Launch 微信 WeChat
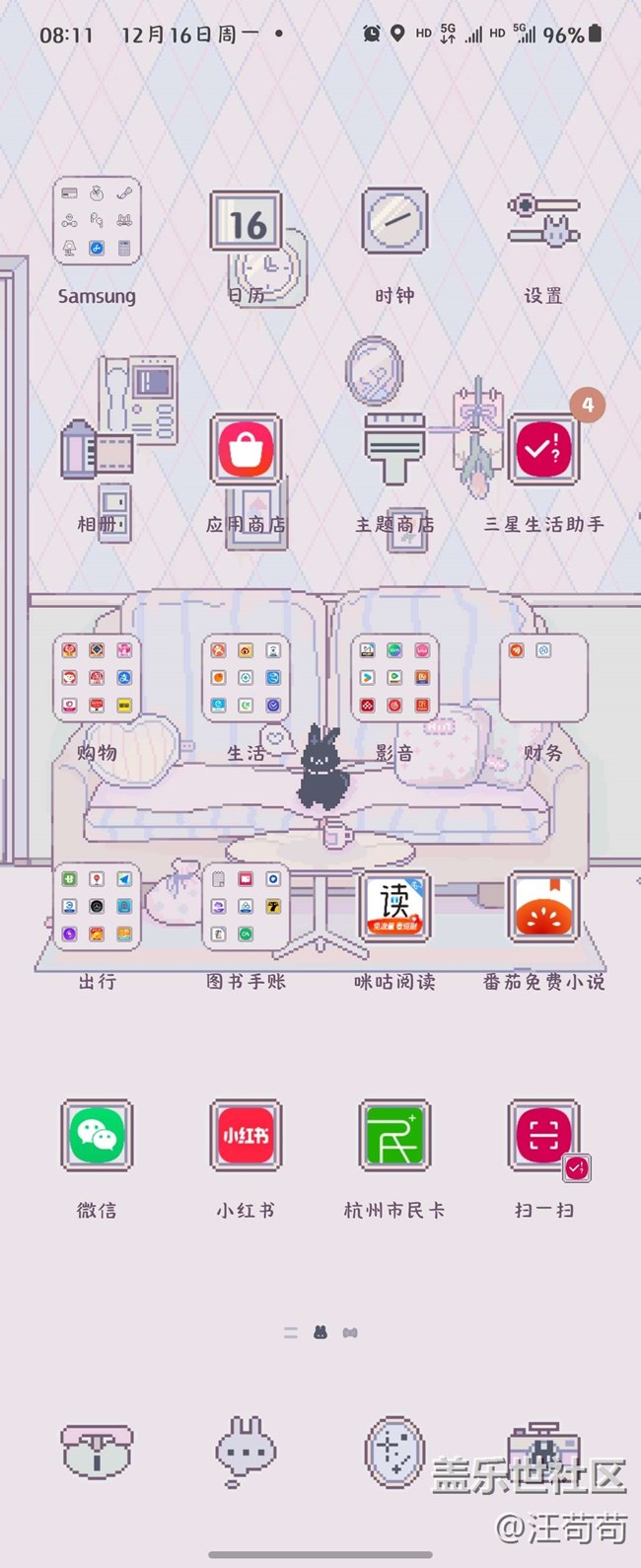641x1568 pixels. [x=97, y=1136]
